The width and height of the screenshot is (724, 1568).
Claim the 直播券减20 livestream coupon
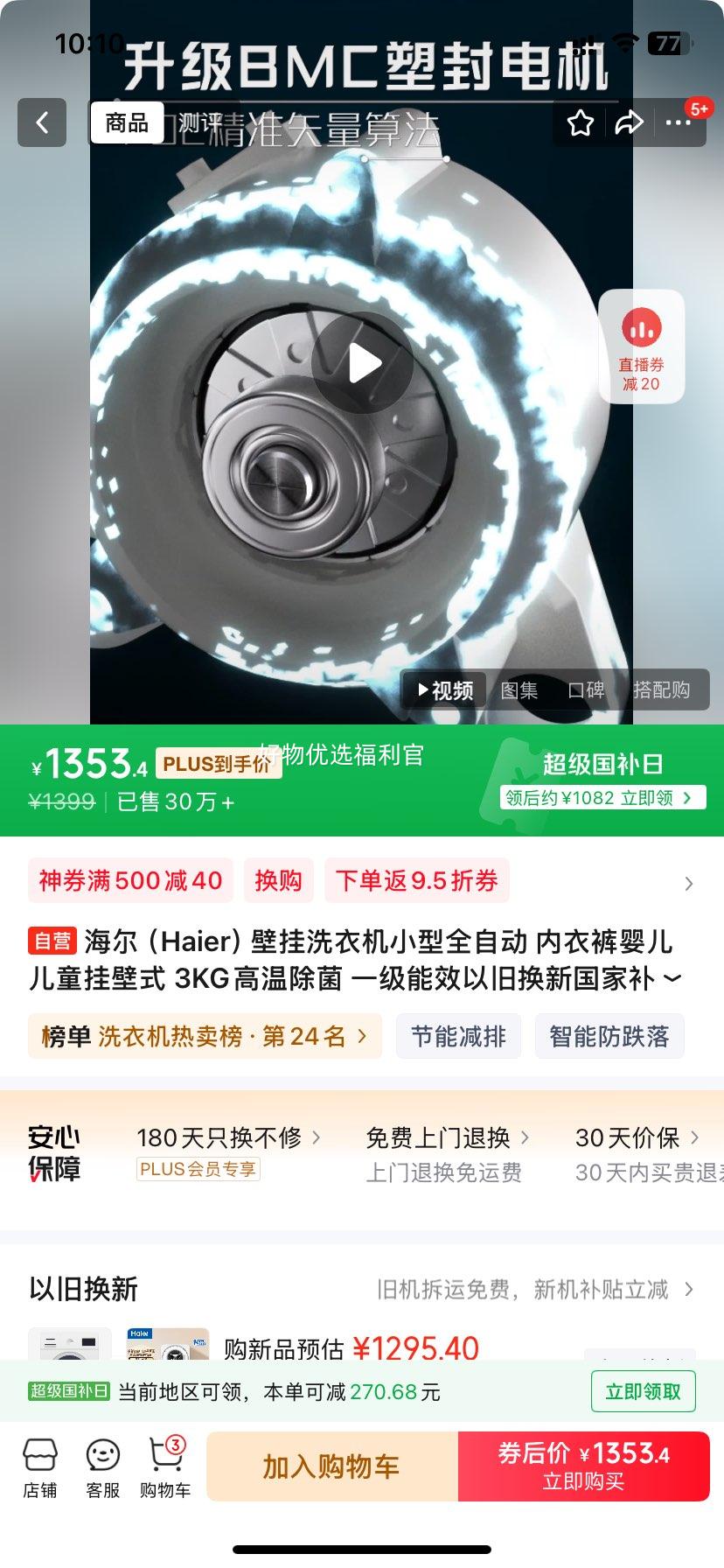click(641, 347)
